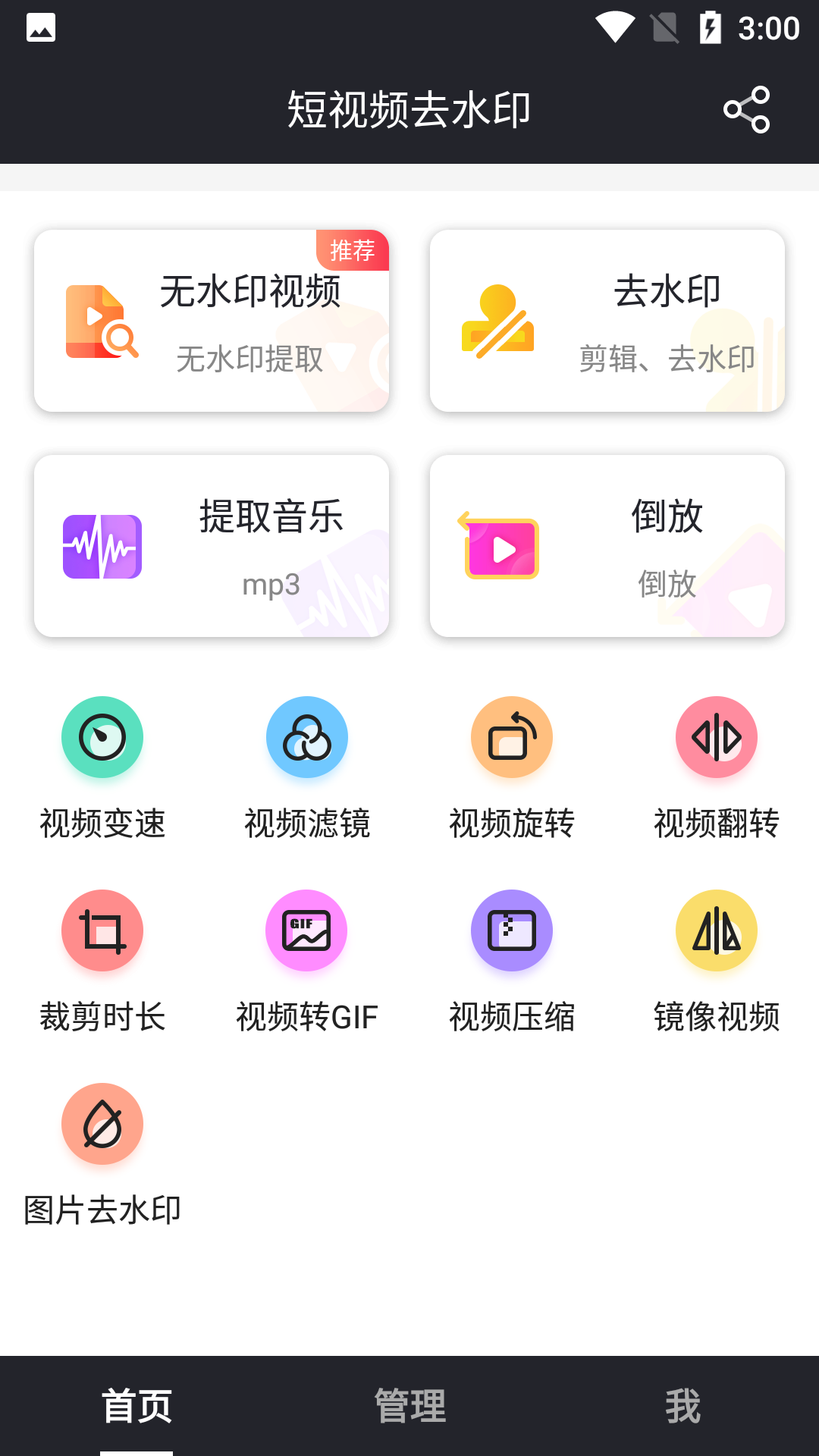This screenshot has width=819, height=1456.
Task: Open the 提取音乐 mp3 card
Action: pos(212,546)
